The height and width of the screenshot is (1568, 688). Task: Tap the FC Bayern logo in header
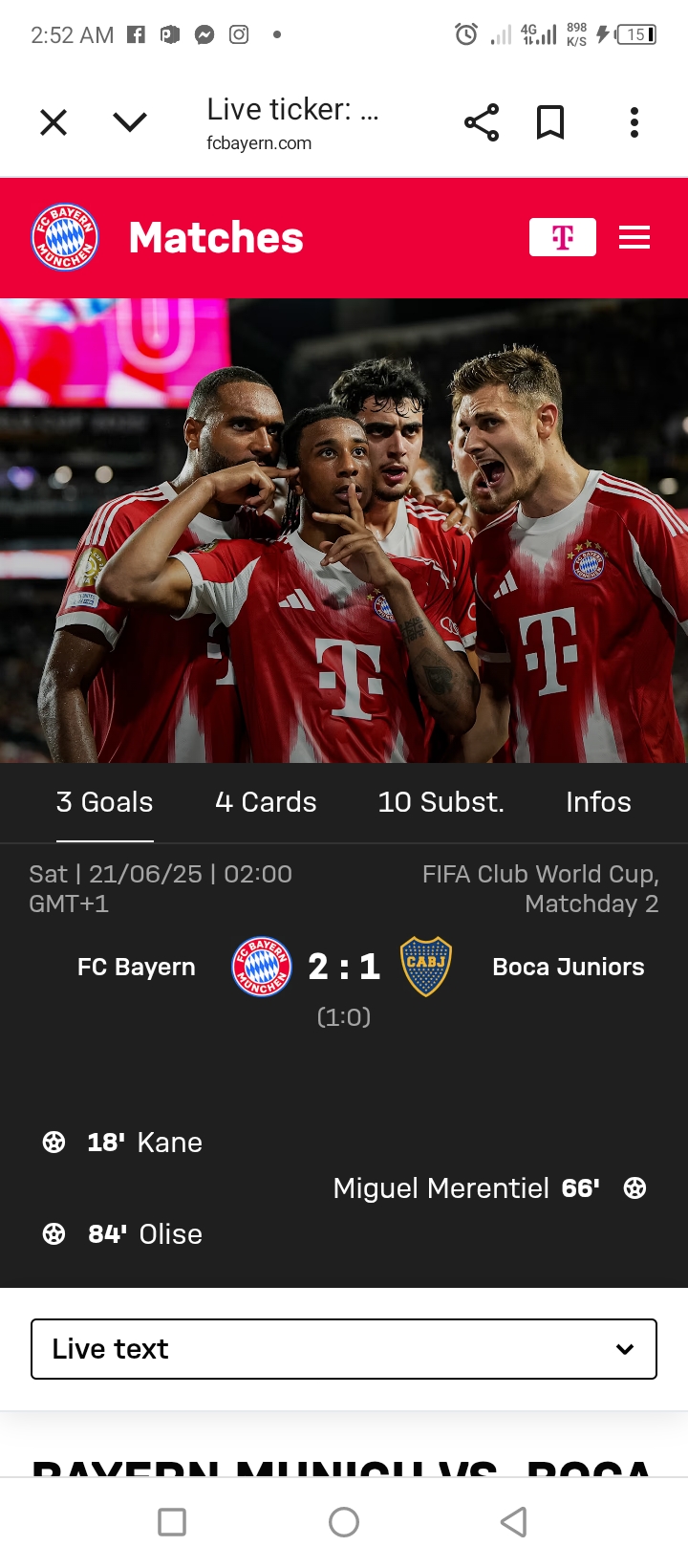tap(65, 237)
